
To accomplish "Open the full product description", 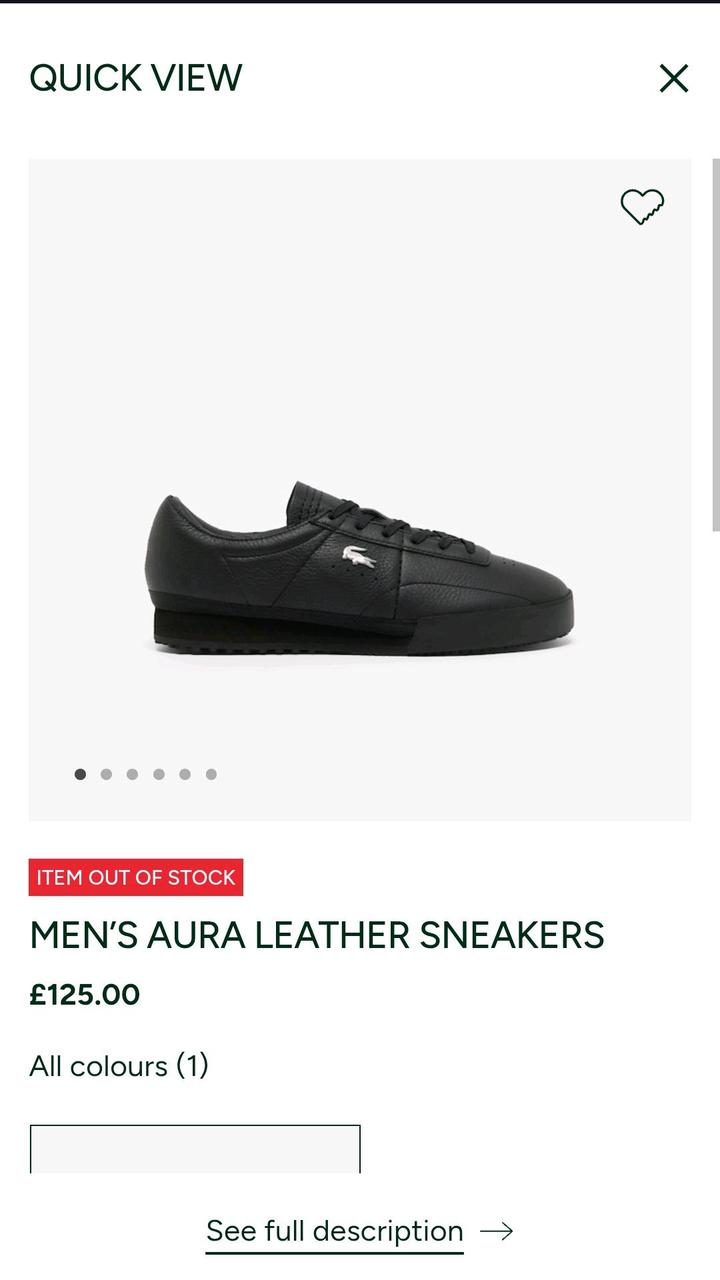I will (333, 1230).
